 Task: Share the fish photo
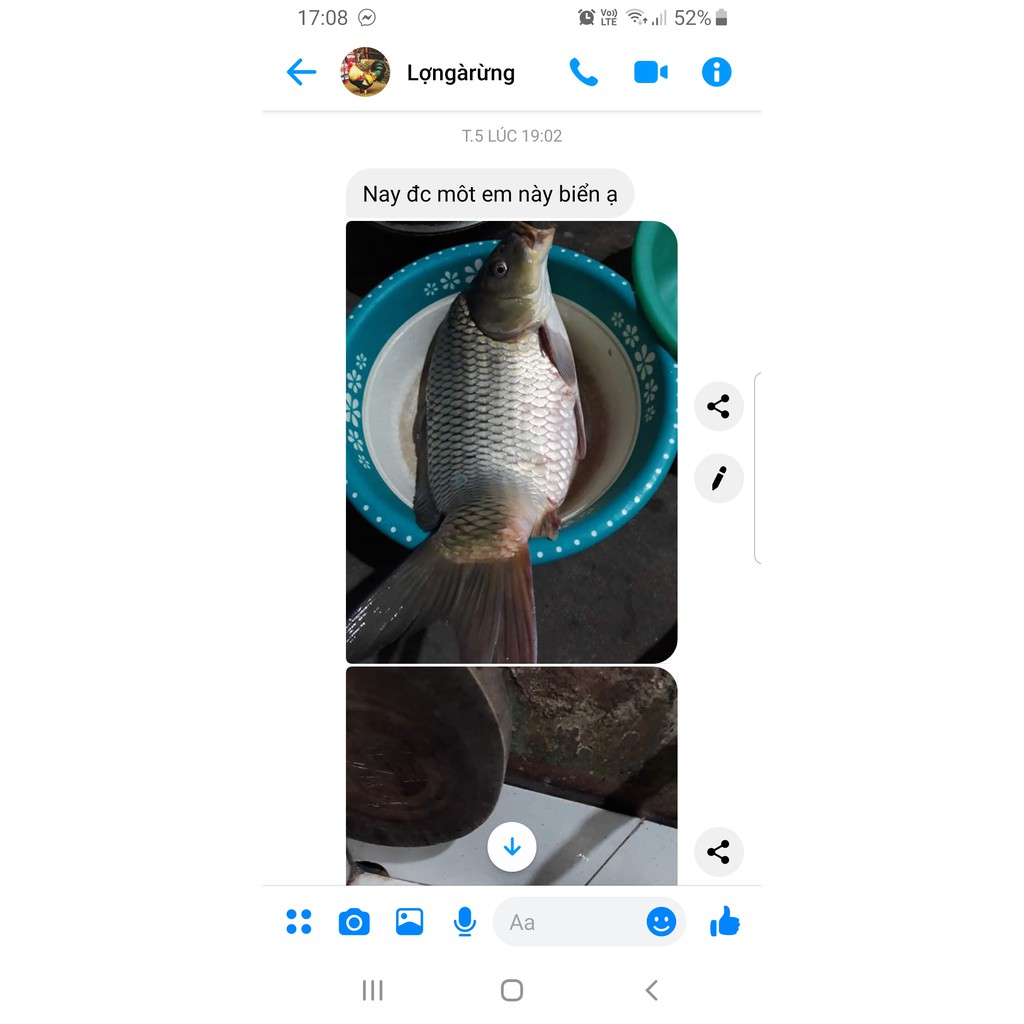718,406
